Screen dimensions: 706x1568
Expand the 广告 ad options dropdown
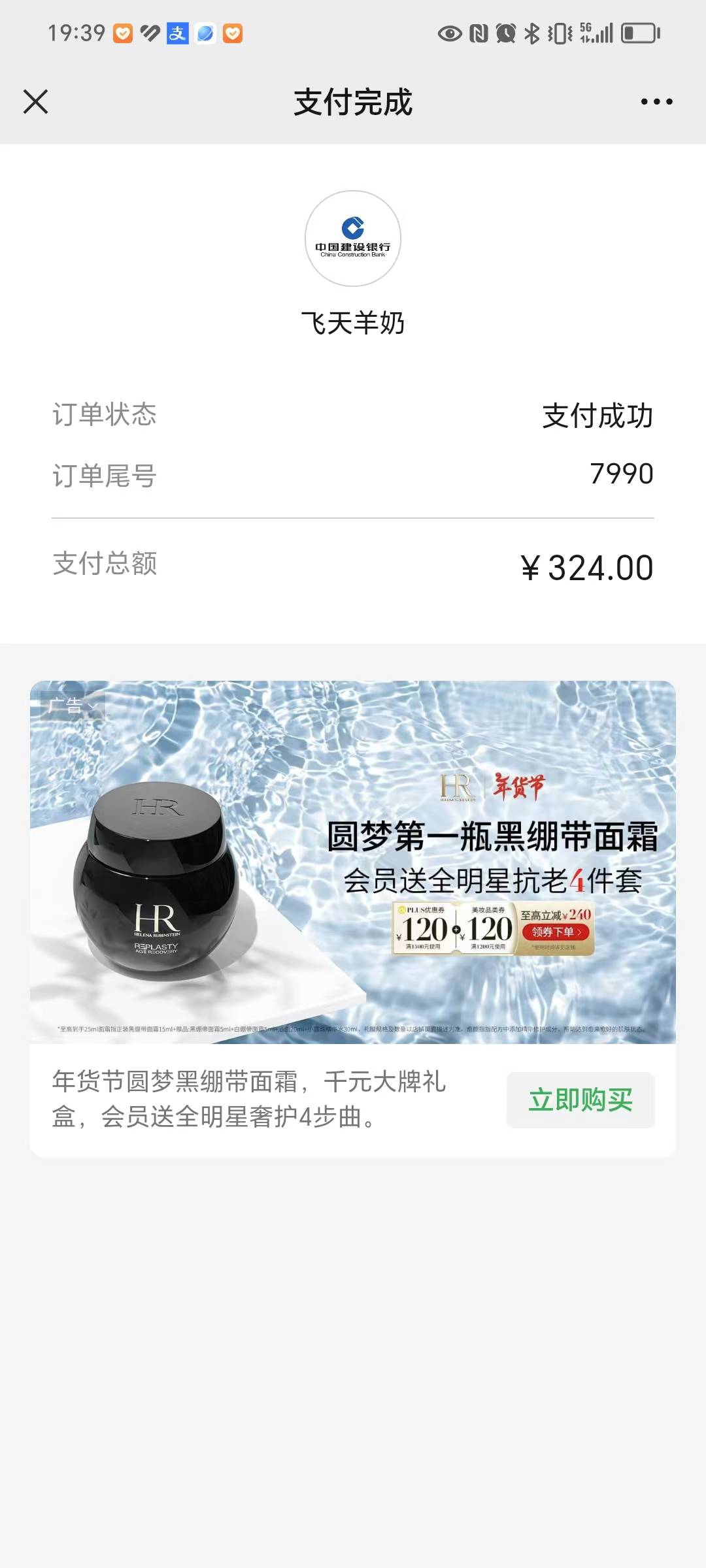coord(73,706)
